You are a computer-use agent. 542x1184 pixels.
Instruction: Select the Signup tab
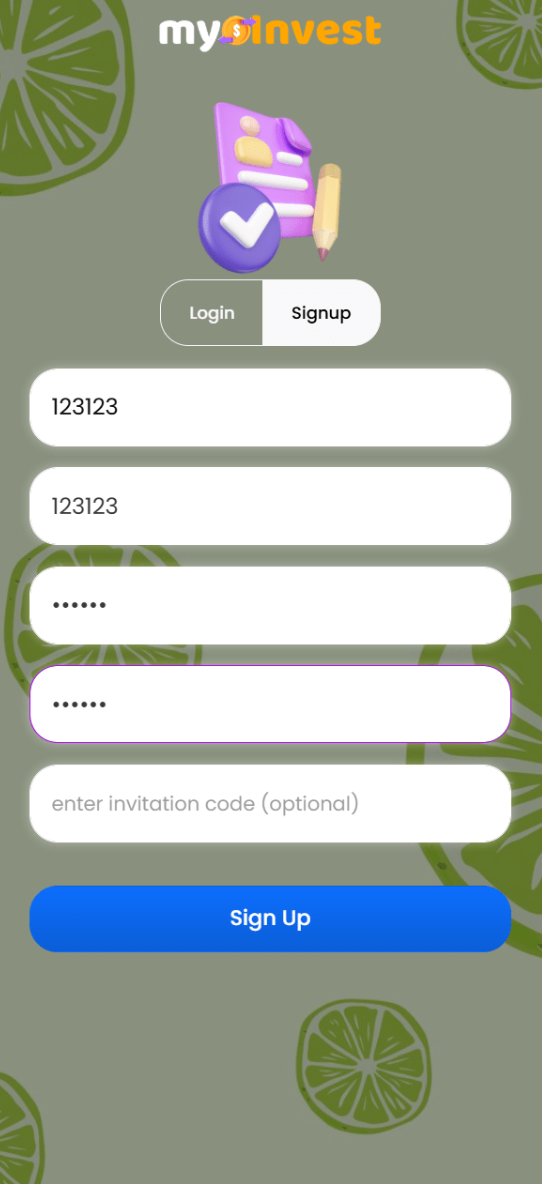point(322,313)
